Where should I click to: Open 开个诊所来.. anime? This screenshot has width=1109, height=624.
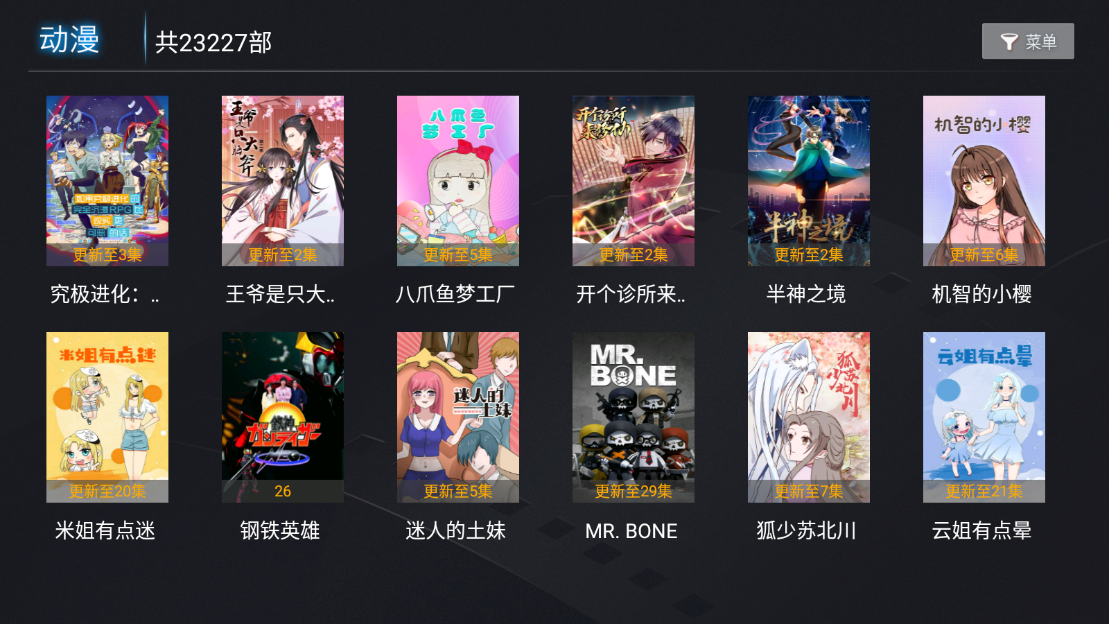pyautogui.click(x=633, y=181)
